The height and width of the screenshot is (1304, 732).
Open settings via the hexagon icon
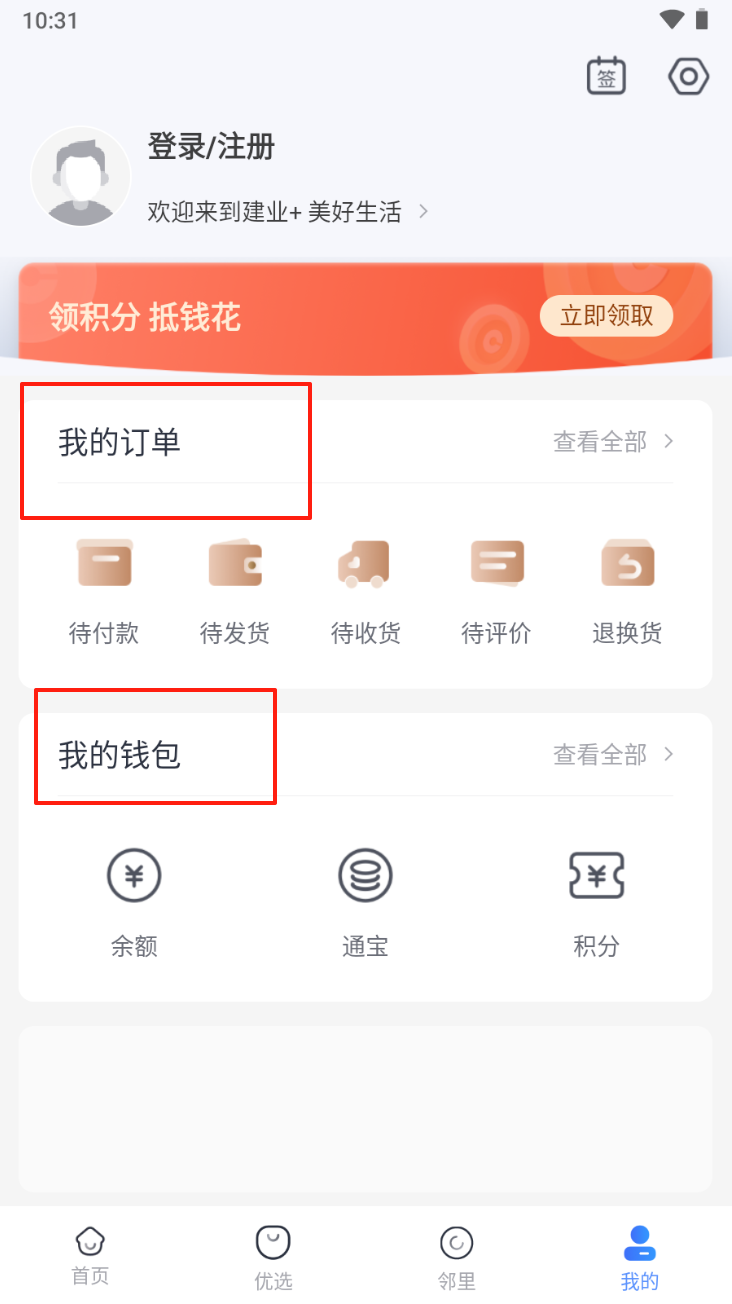pos(688,77)
